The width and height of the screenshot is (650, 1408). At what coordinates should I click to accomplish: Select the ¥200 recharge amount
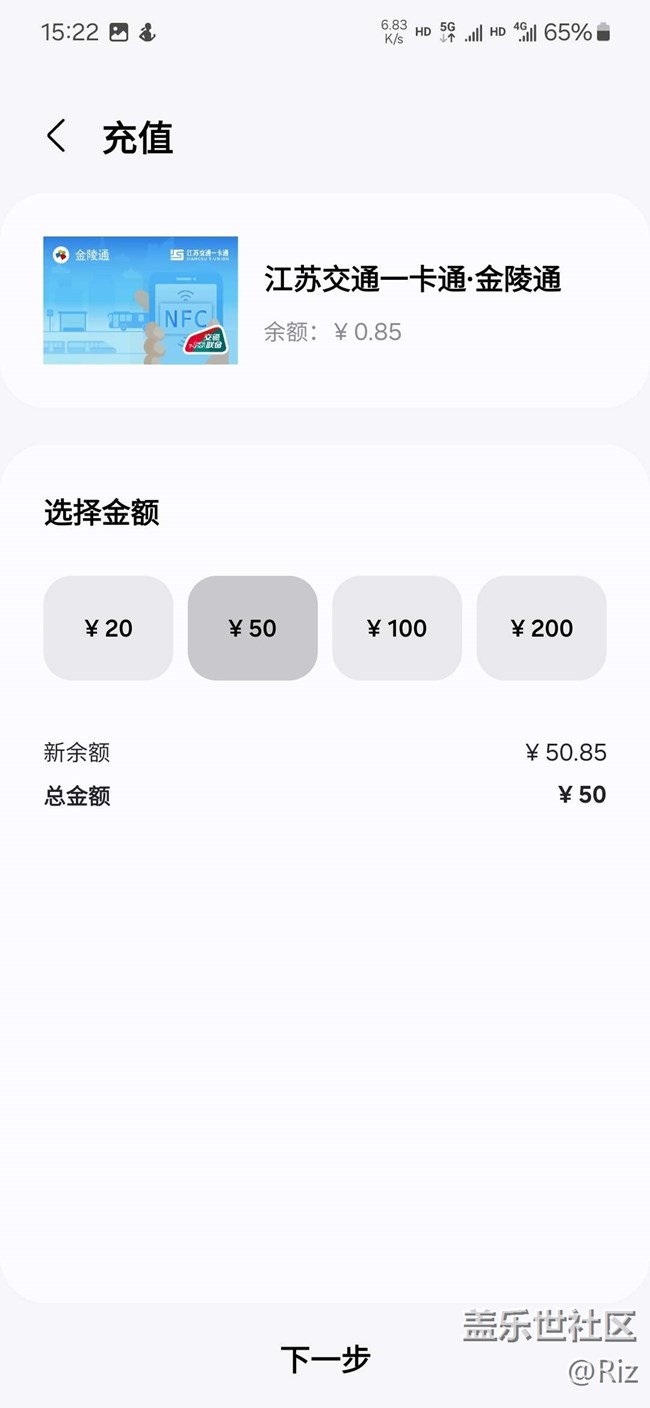pos(541,628)
